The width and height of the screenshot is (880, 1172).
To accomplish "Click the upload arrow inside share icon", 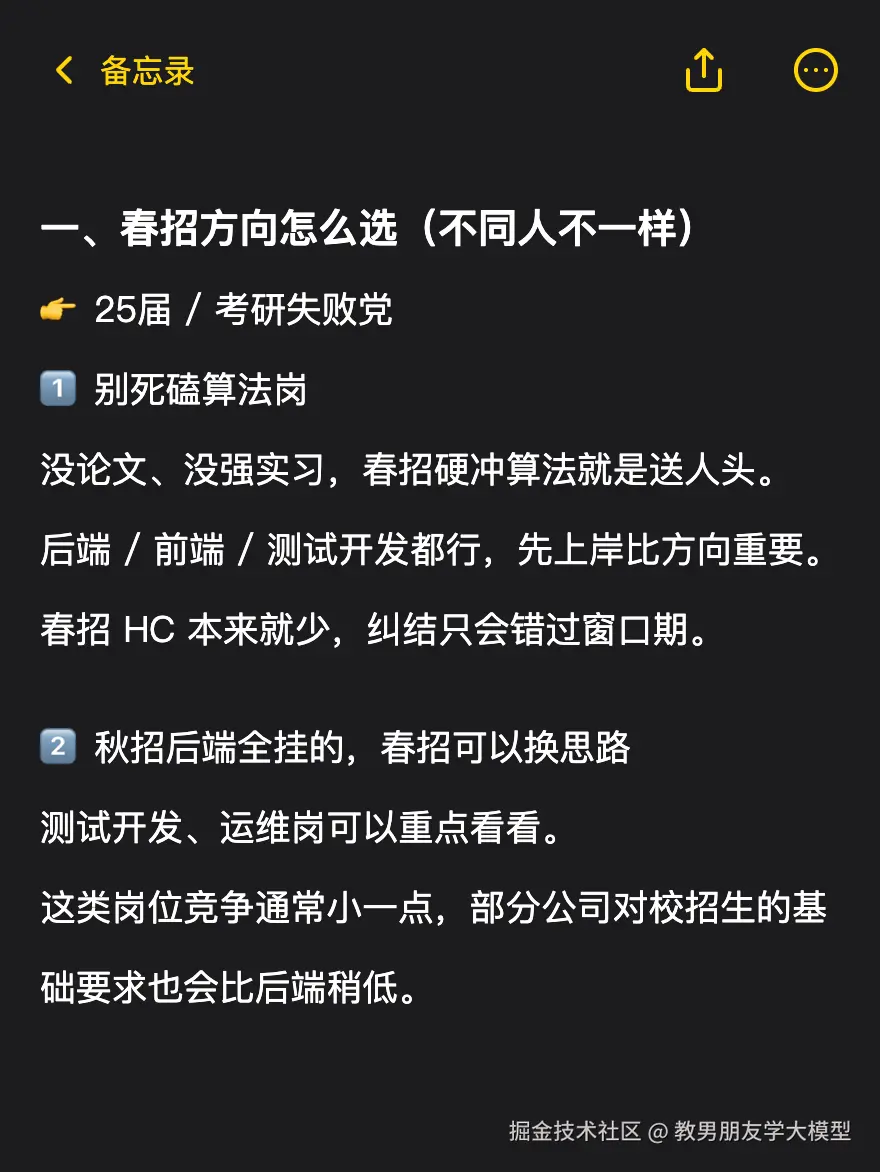I will pos(704,70).
